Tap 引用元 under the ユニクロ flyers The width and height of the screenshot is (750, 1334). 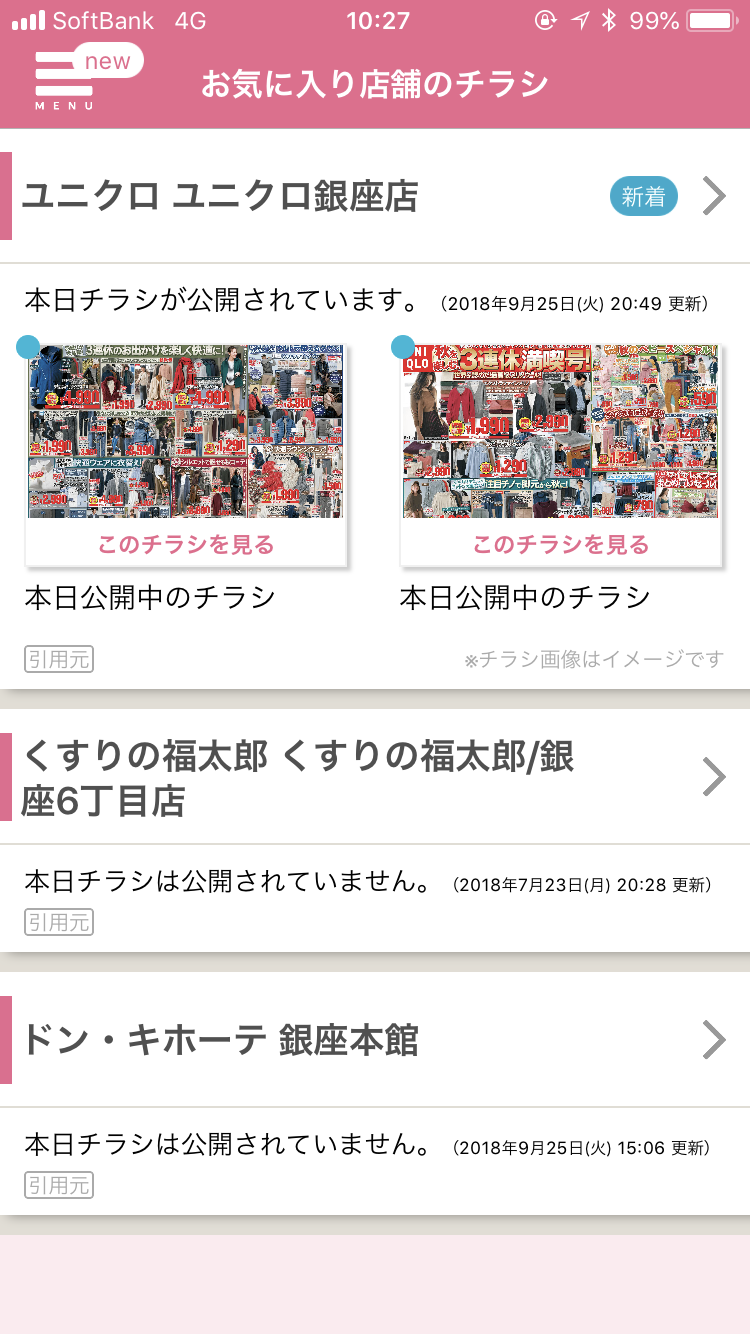pos(59,659)
